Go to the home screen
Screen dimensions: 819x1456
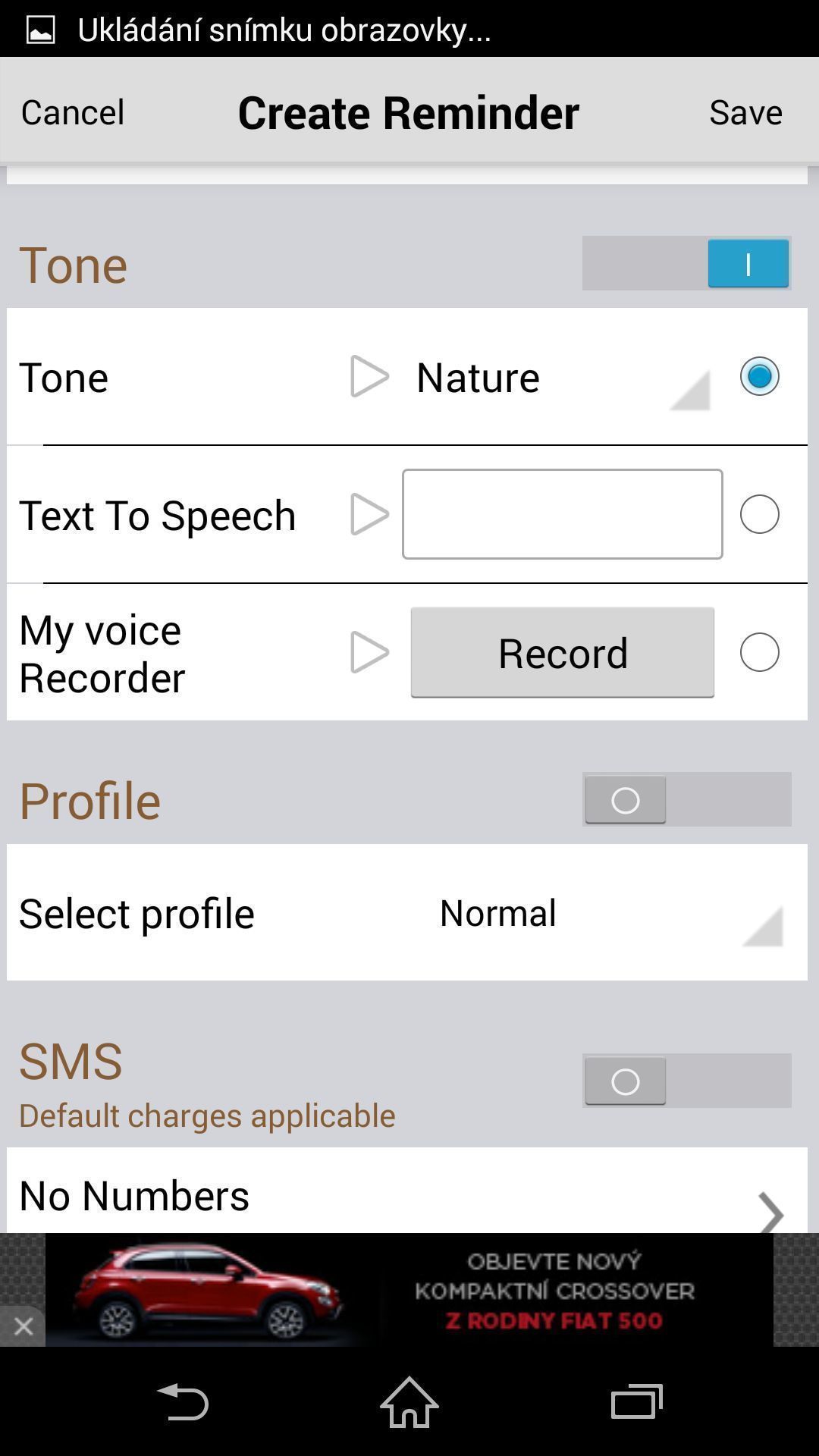coord(409,1401)
